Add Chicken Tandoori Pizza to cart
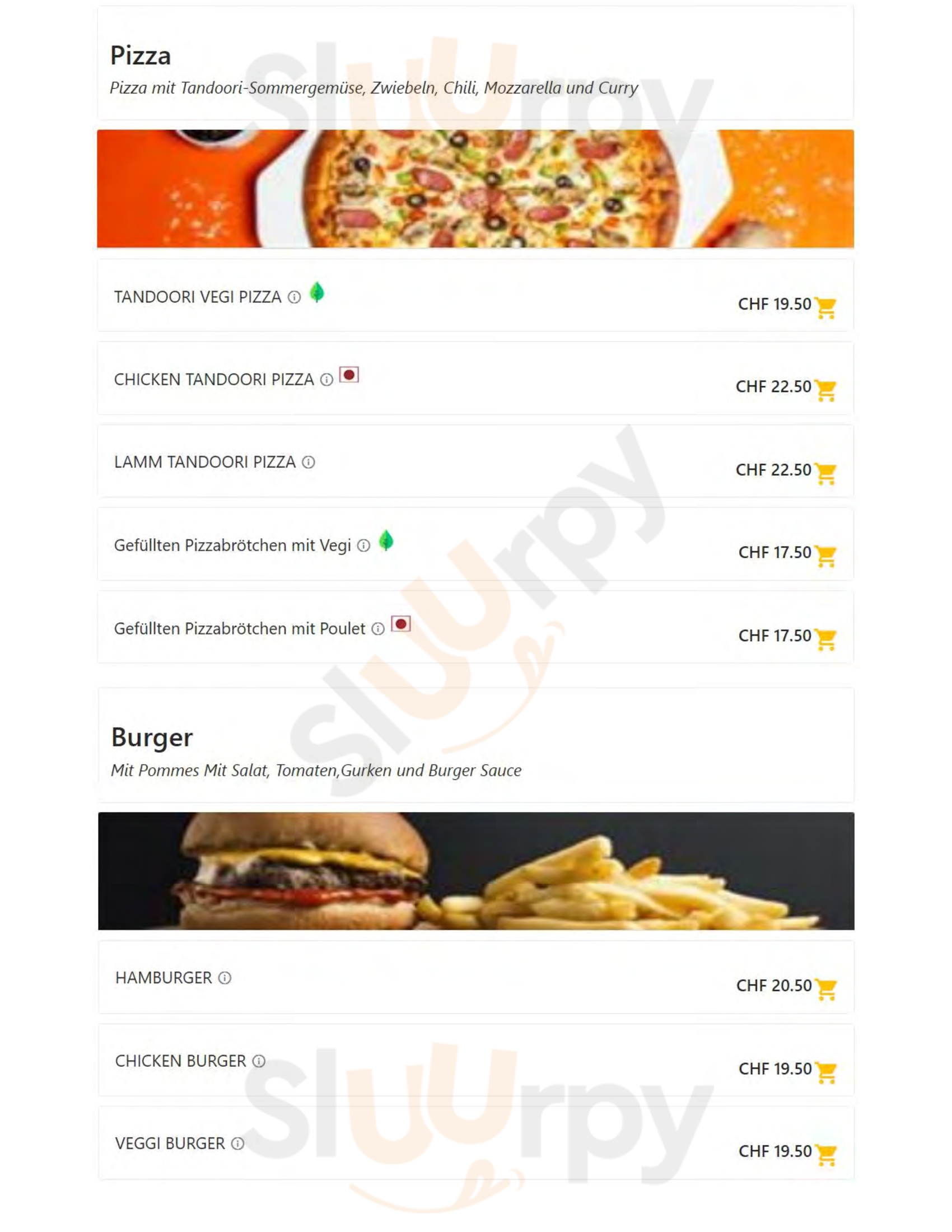Screen dimensions: 952x1232 pos(825,390)
